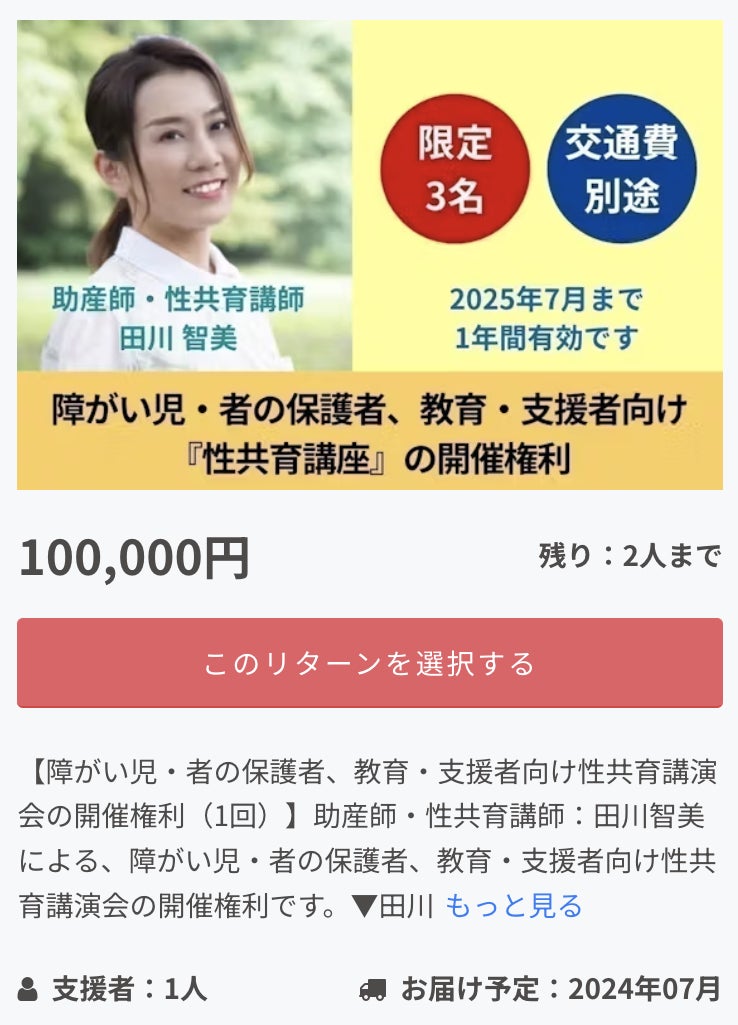Viewport: 738px width, 1025px height.
Task: Expand description with もっと見る
Action: (513, 906)
